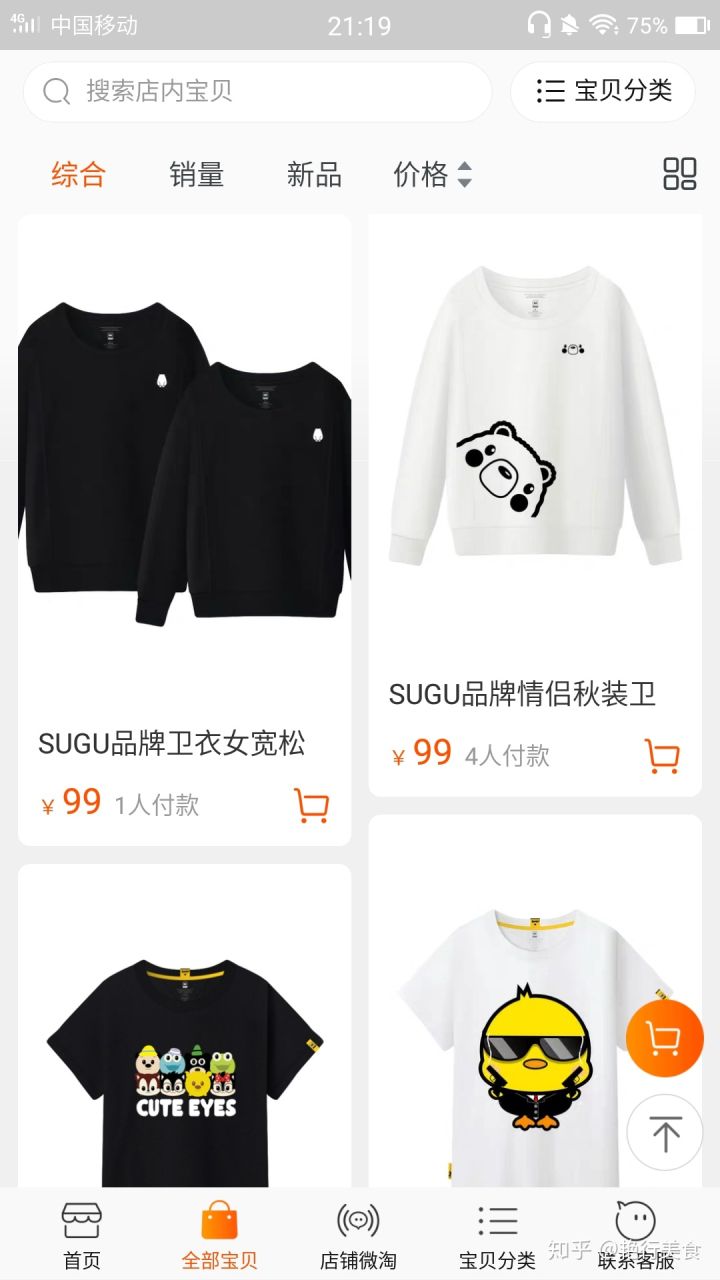
Task: Switch to the 销量 sorting tab
Action: point(196,173)
